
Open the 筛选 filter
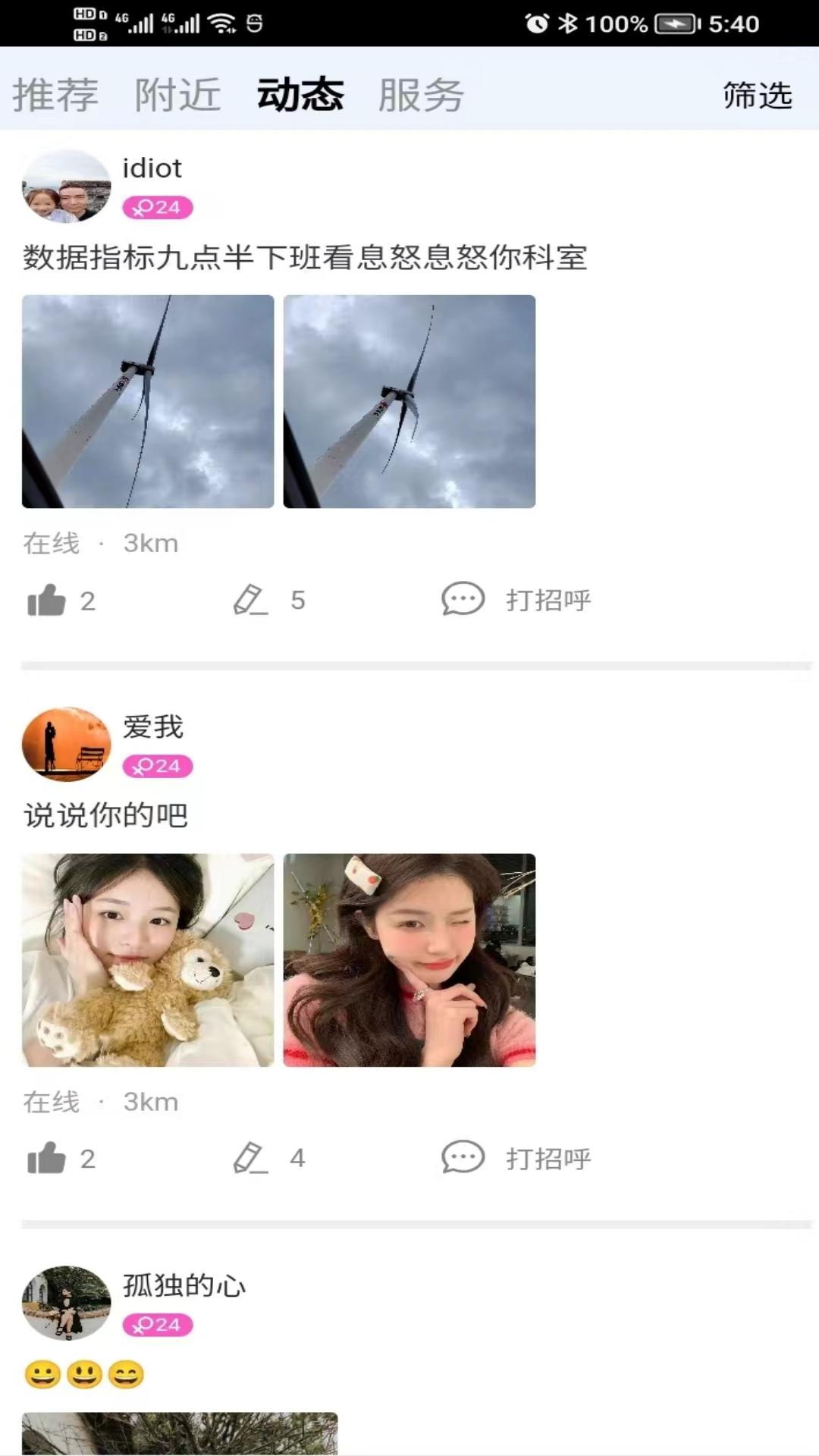[757, 96]
